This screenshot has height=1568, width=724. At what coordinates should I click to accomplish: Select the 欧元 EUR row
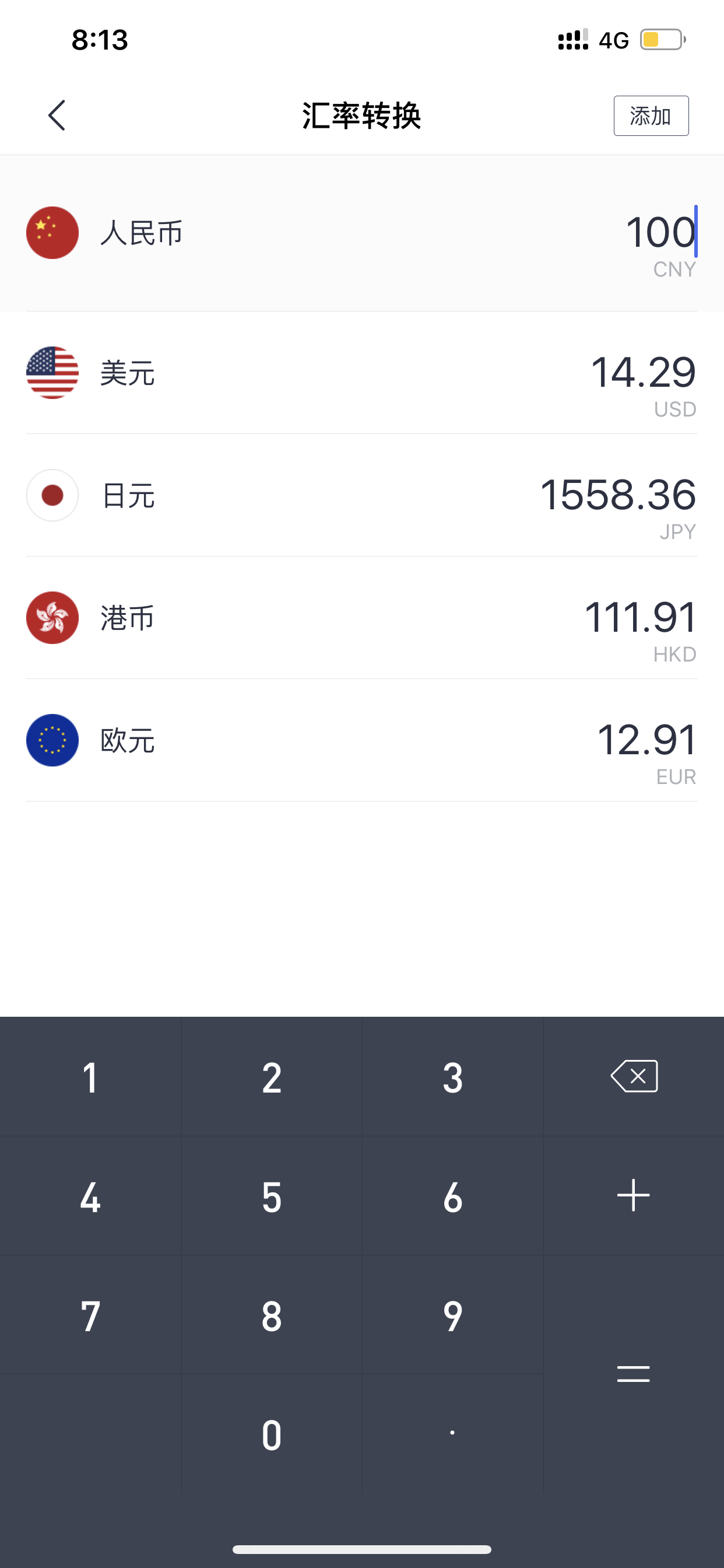(362, 740)
